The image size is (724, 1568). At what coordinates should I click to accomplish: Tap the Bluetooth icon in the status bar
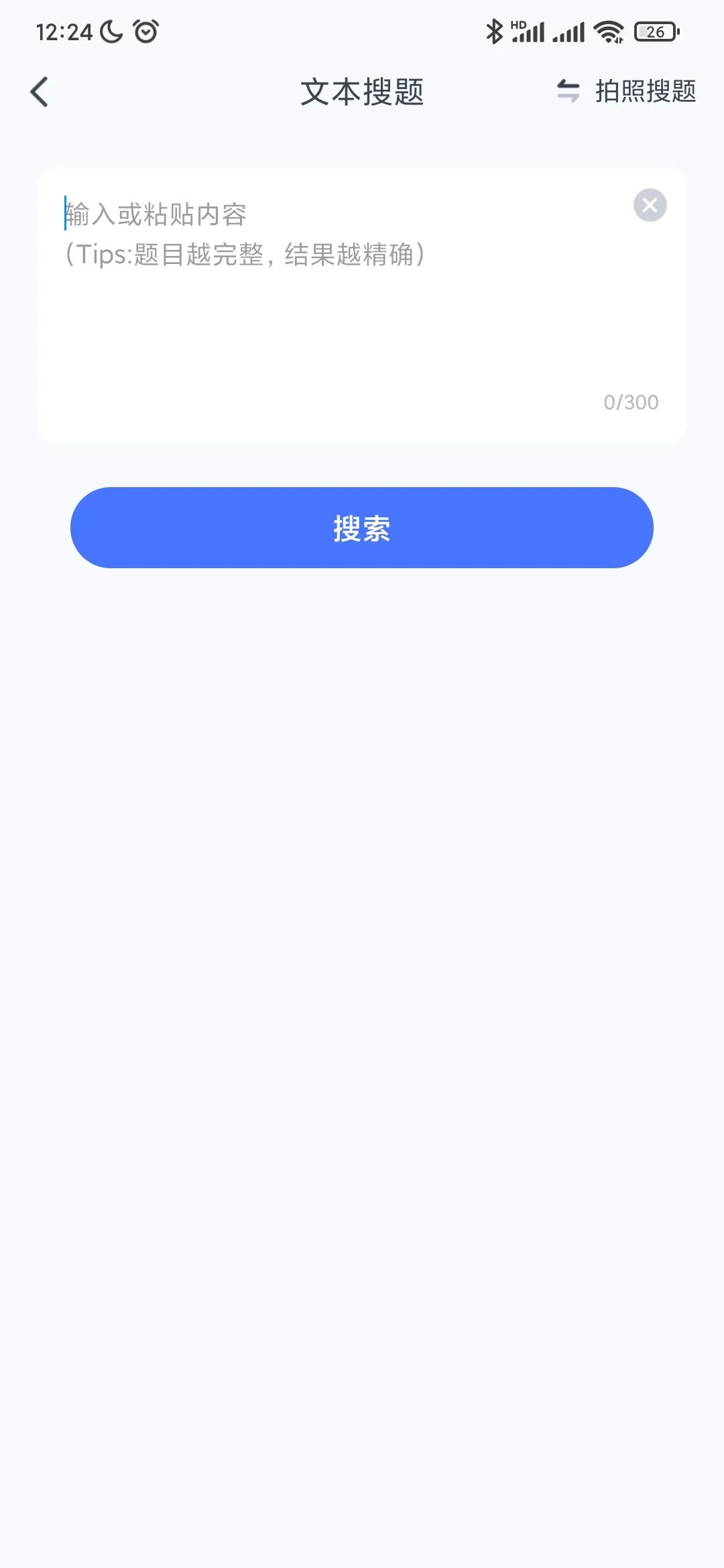(x=495, y=30)
